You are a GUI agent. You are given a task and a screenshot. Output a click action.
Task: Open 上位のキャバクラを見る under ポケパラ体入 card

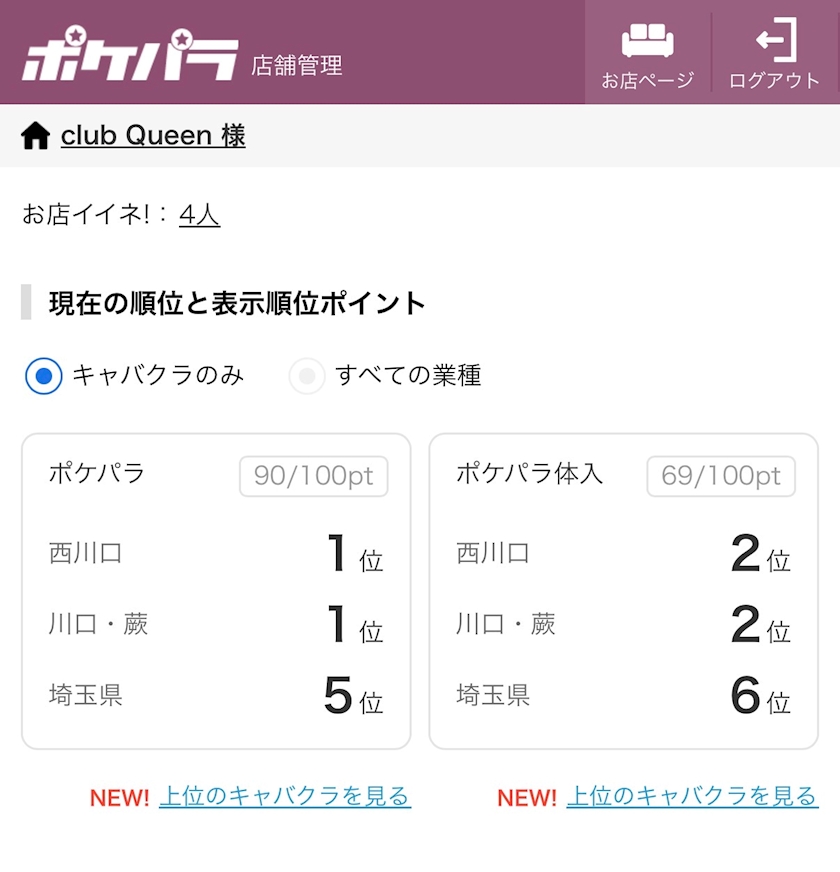(x=692, y=796)
